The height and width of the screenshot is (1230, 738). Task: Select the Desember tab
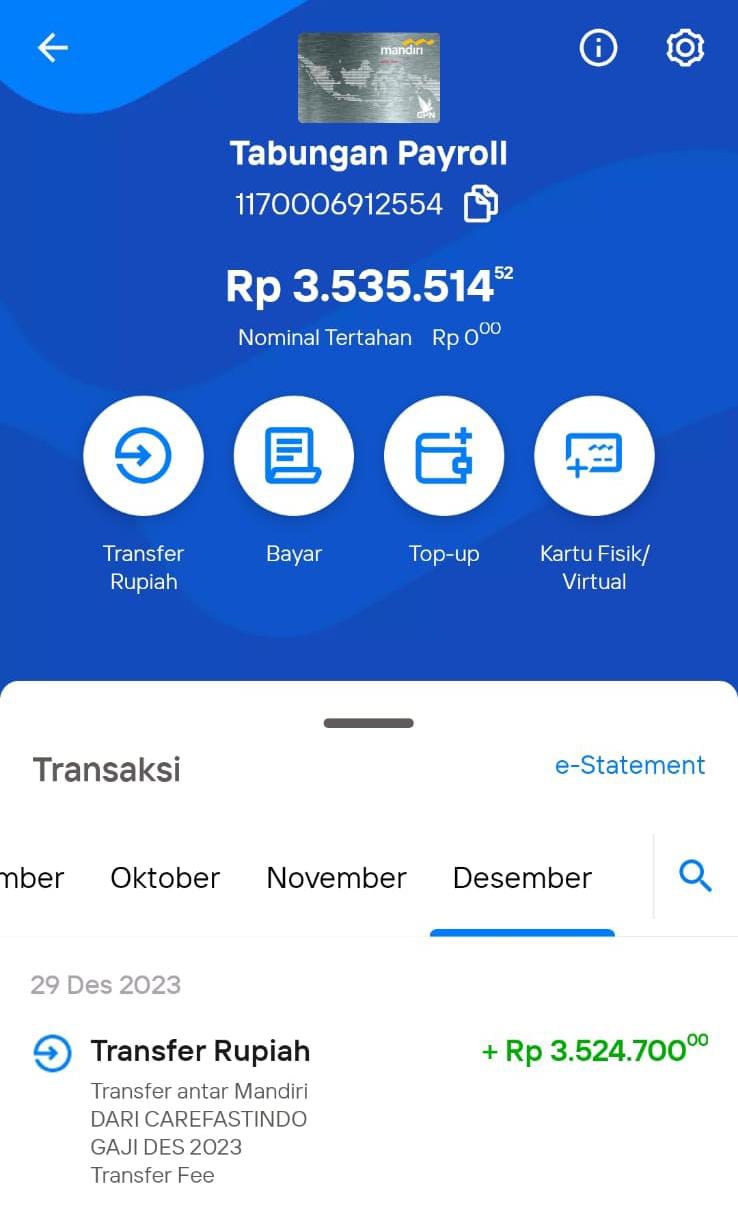click(x=522, y=878)
